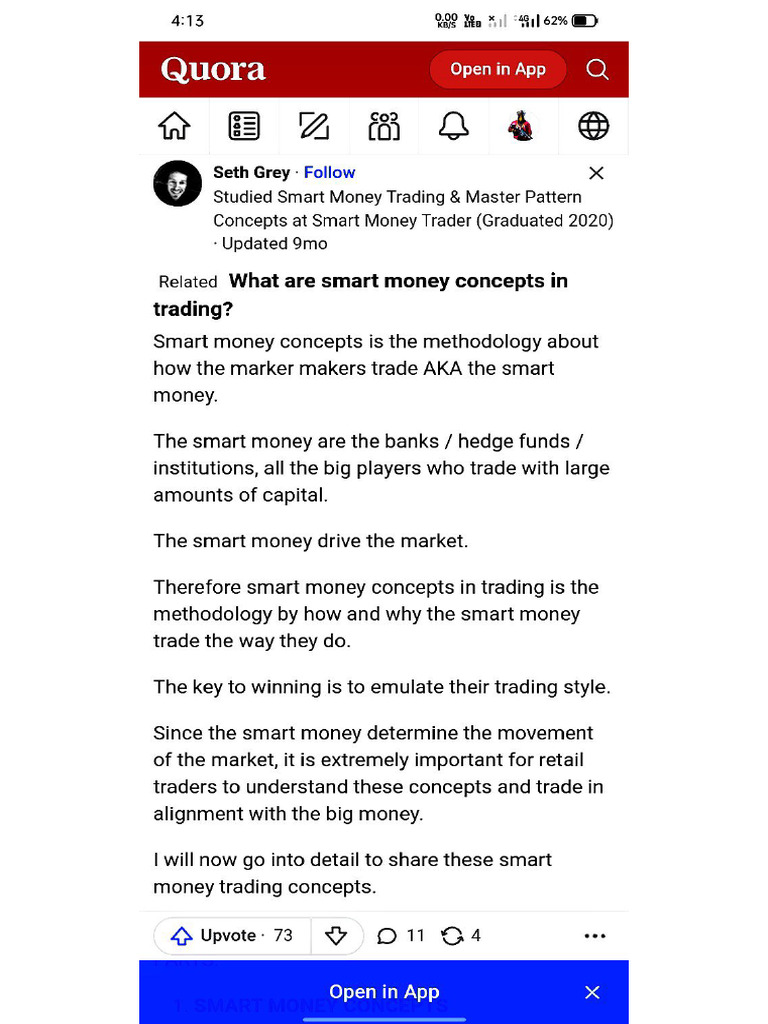Open the Answer pencil tab
This screenshot has height=1024, width=768.
[314, 126]
